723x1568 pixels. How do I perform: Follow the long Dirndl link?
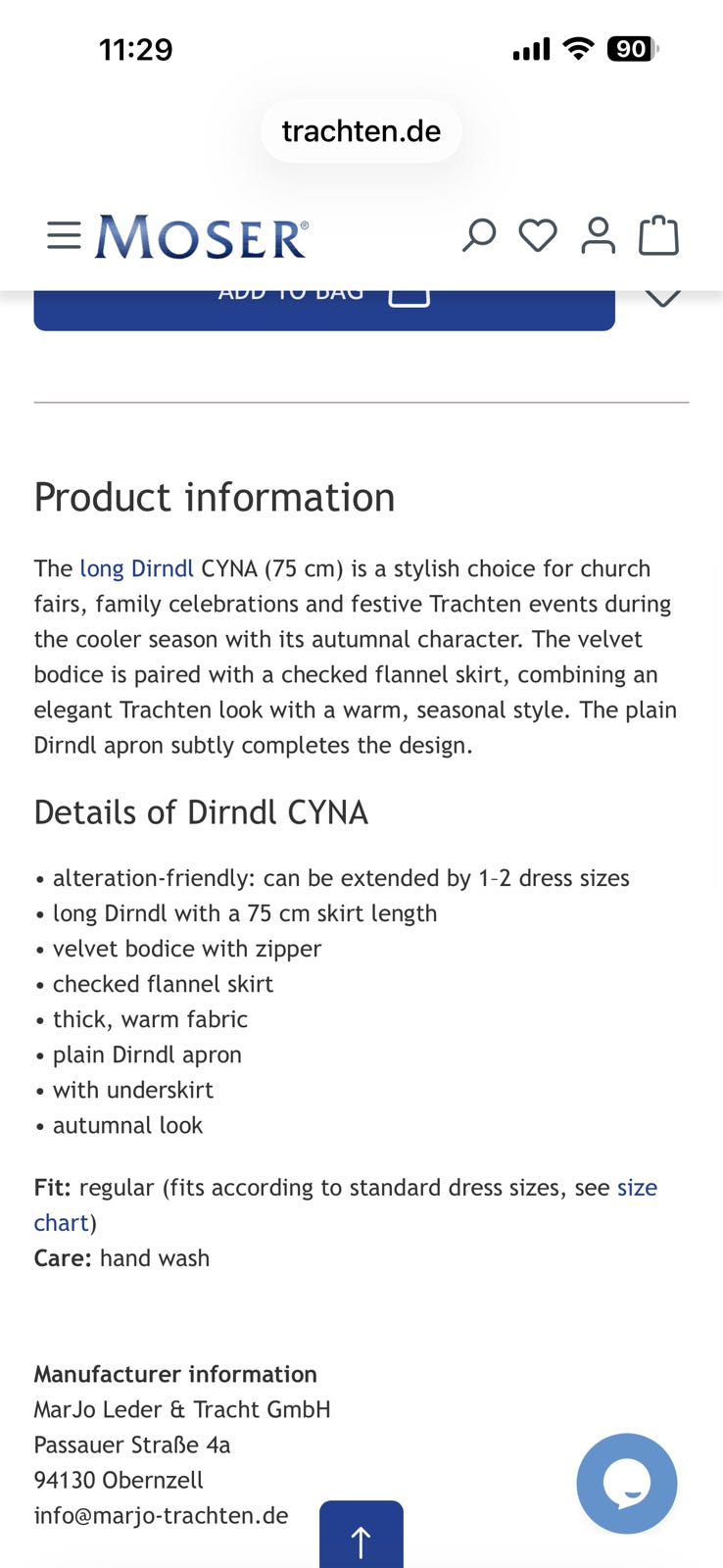pos(136,568)
